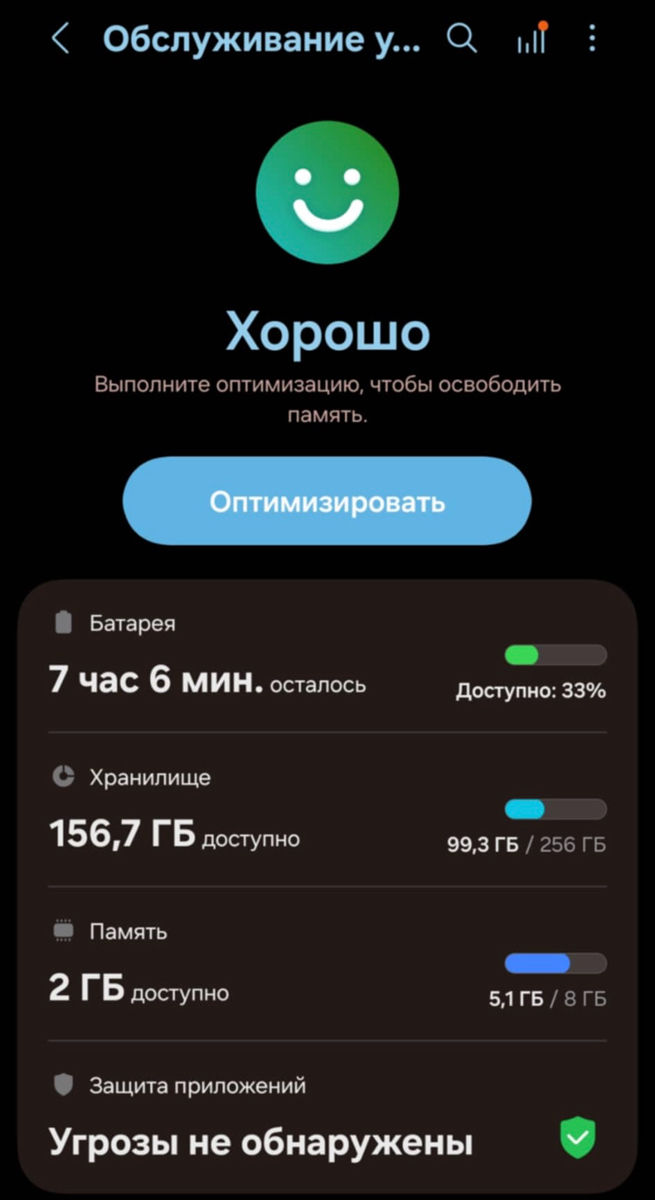Viewport: 655px width, 1200px height.
Task: Open the Хранилище storage row
Action: [327, 810]
